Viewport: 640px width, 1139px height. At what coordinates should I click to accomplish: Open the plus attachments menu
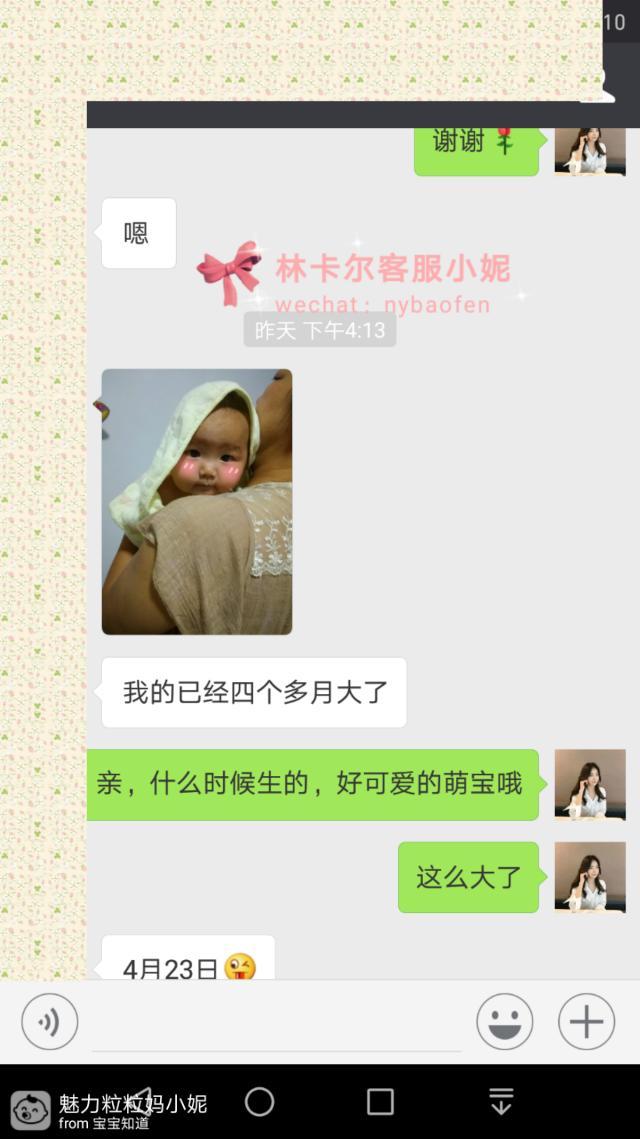586,1021
